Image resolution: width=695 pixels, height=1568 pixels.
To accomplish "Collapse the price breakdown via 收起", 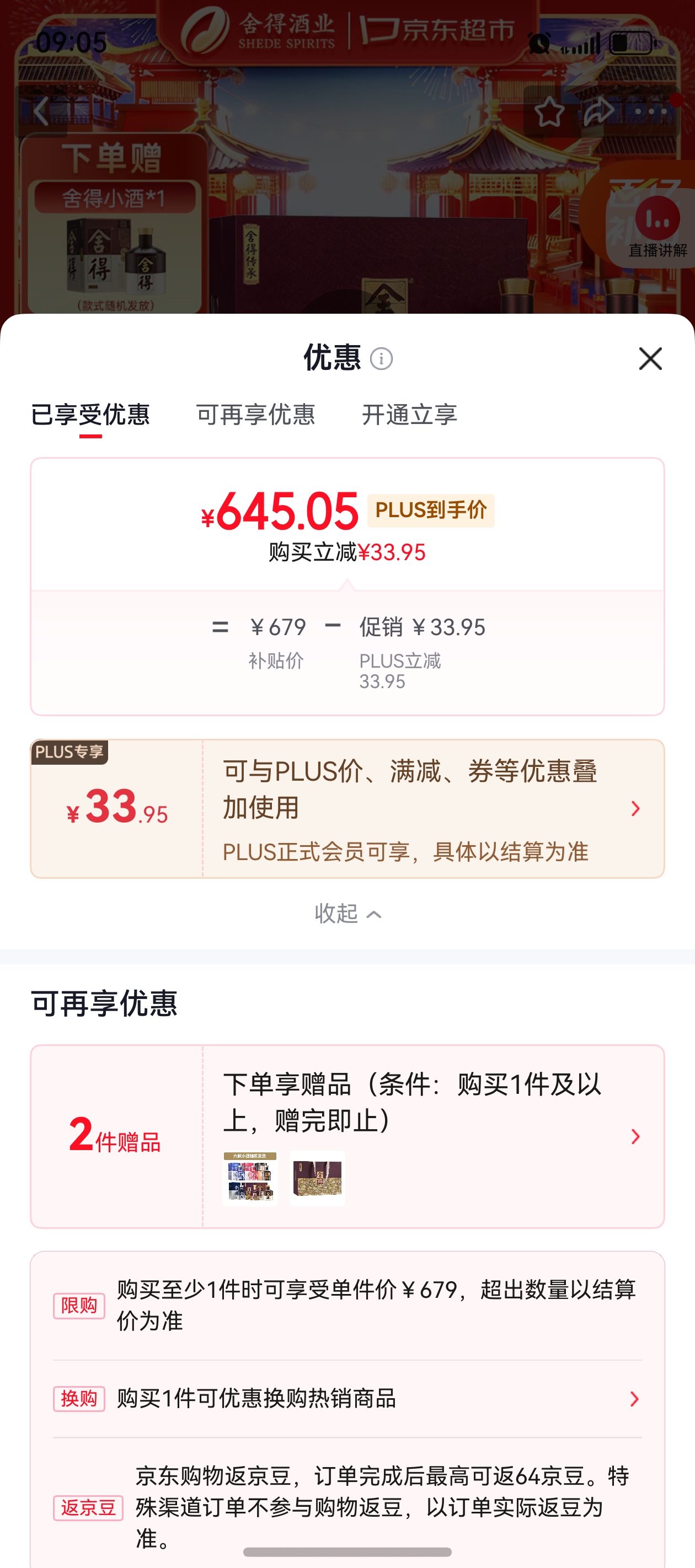I will click(347, 914).
